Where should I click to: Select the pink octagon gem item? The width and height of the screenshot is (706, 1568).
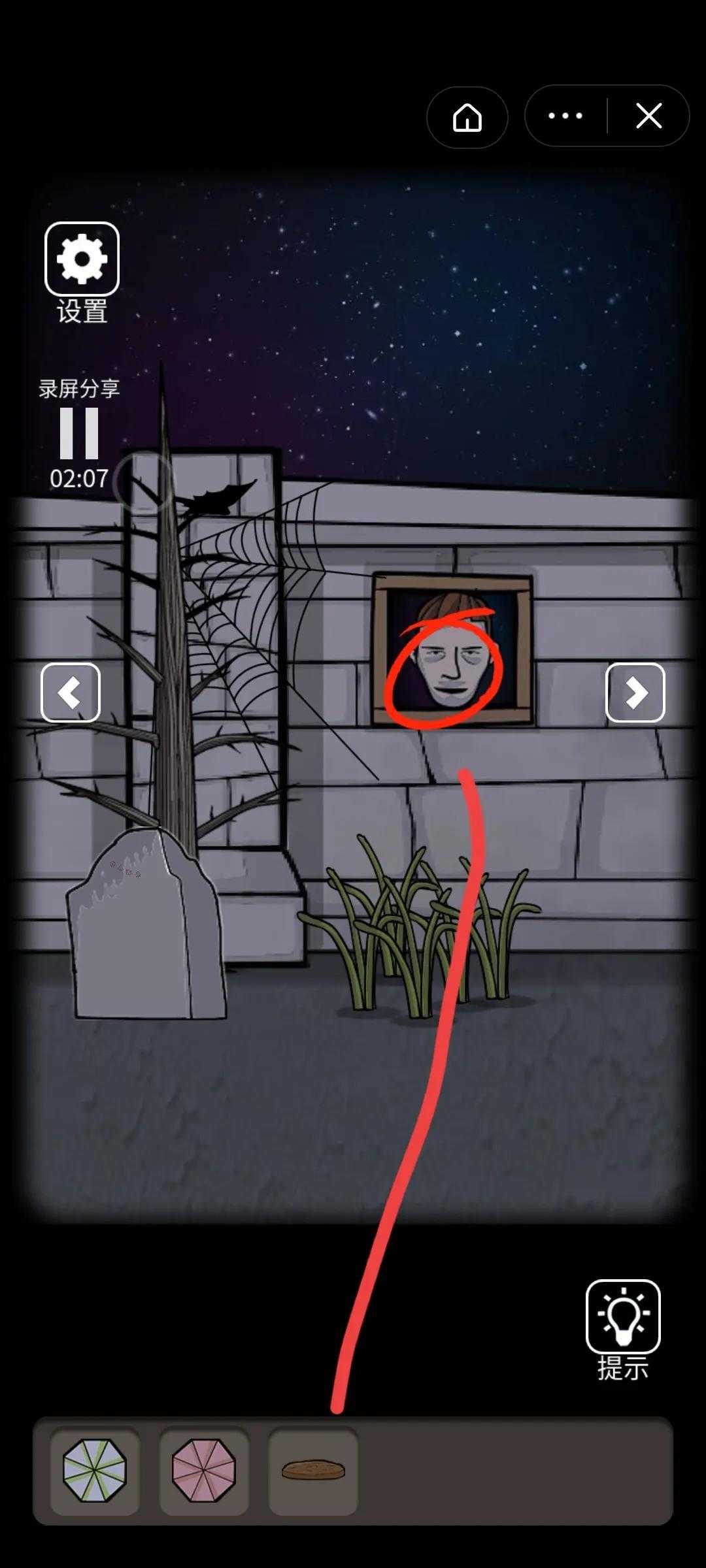pos(203,1470)
